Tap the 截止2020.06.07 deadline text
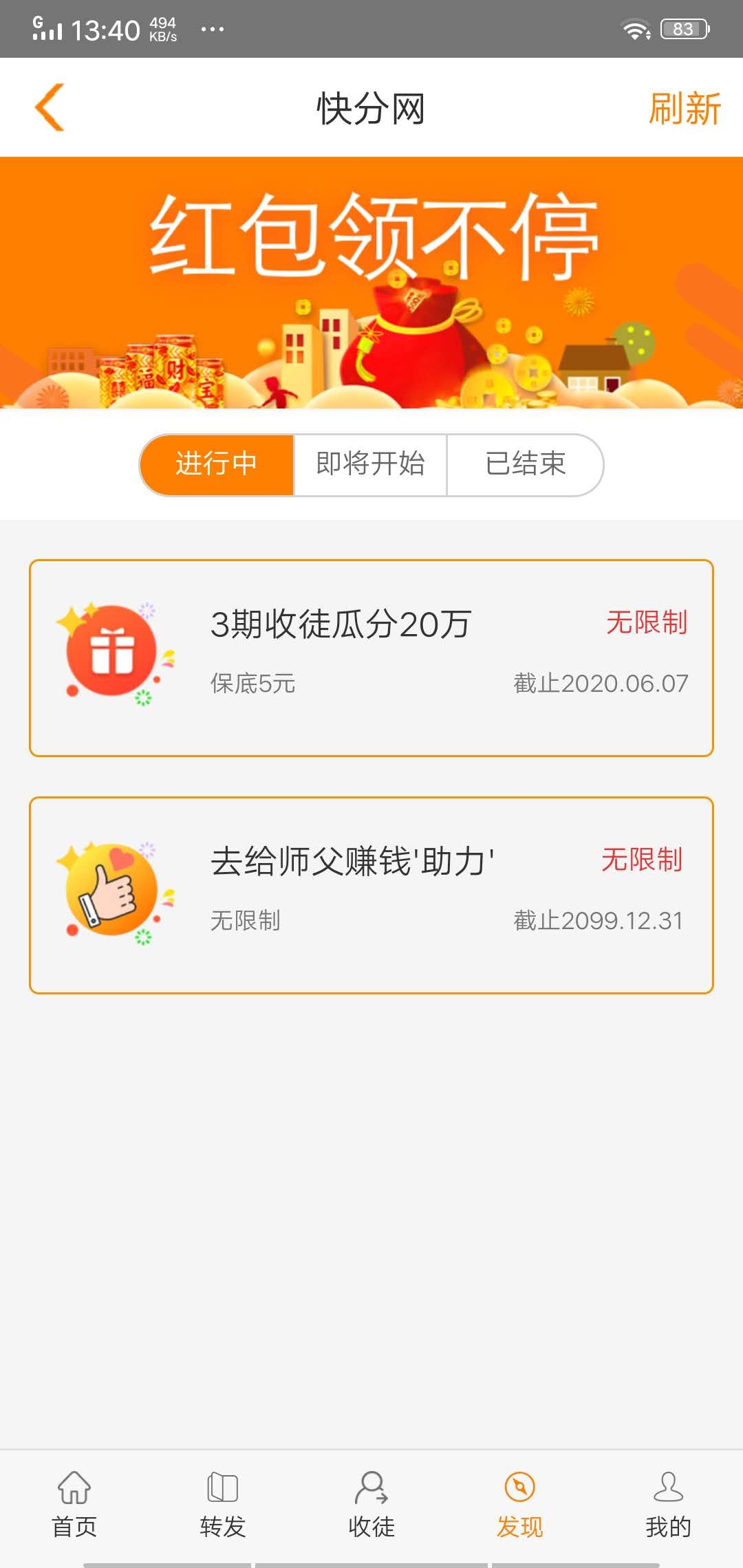Viewport: 743px width, 1568px height. pyautogui.click(x=599, y=683)
